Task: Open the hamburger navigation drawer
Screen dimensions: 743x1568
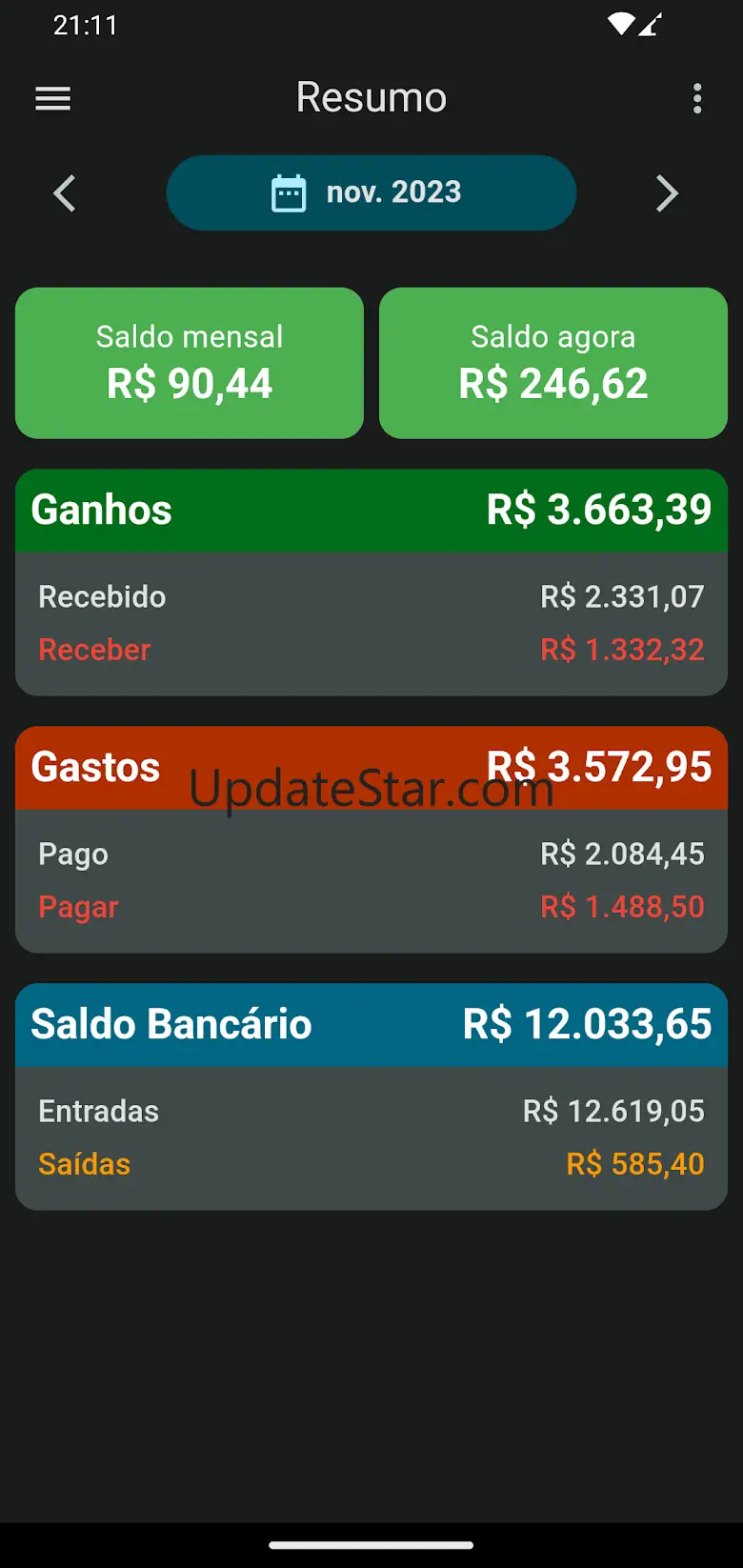Action: tap(53, 98)
